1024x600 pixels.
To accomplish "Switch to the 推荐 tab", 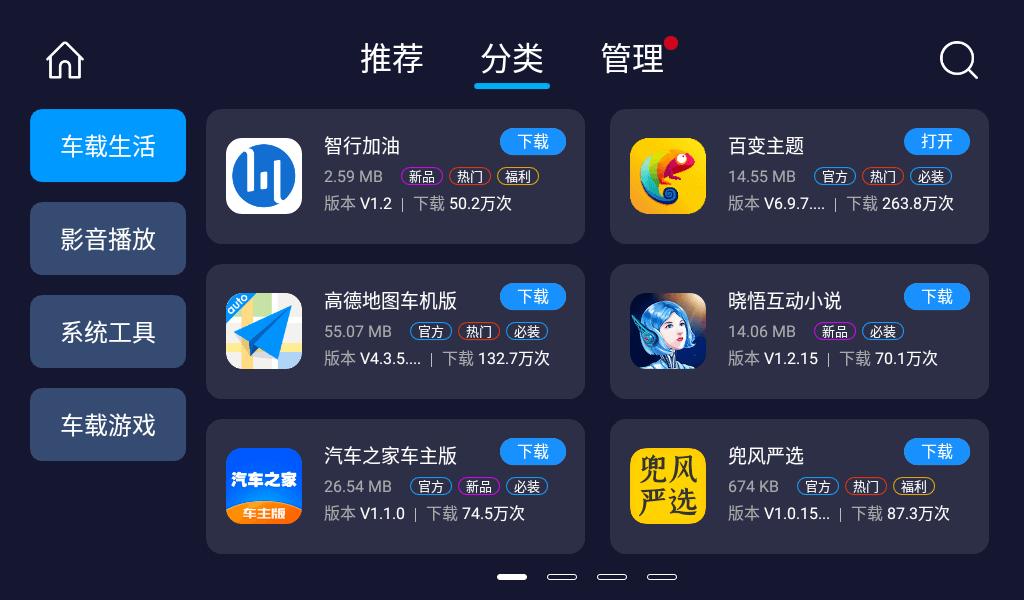I will (392, 58).
